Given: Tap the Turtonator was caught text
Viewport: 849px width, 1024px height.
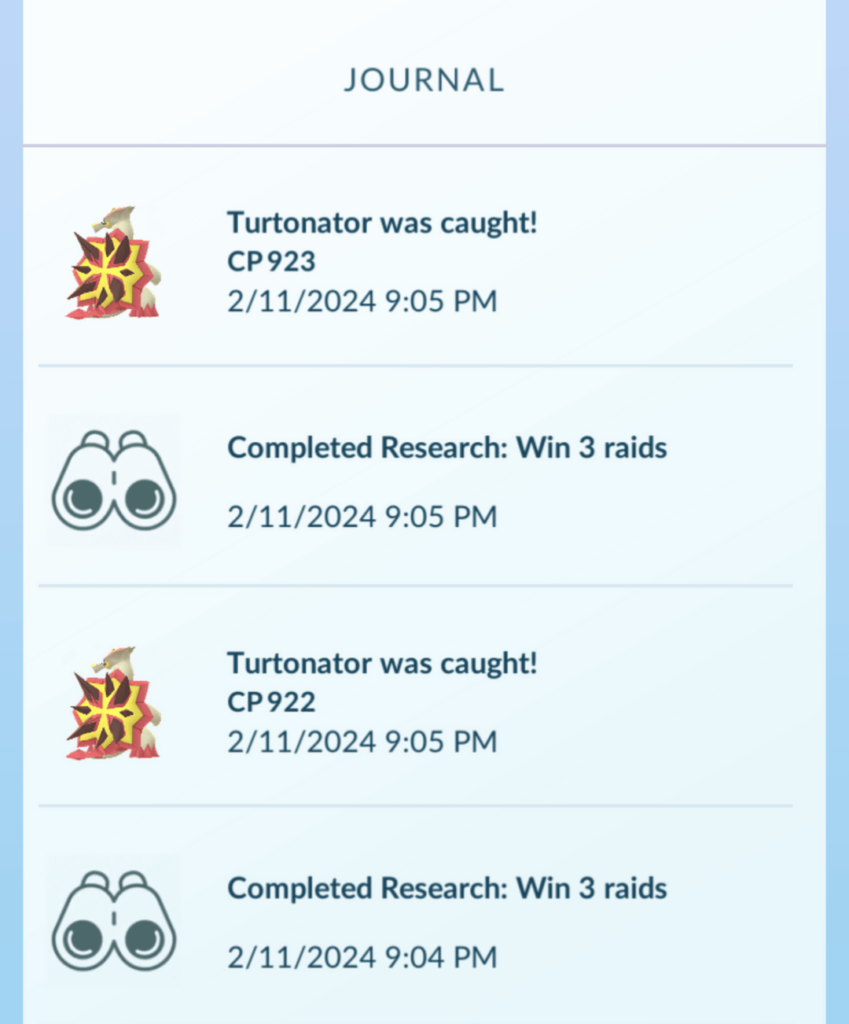Looking at the screenshot, I should 383,222.
